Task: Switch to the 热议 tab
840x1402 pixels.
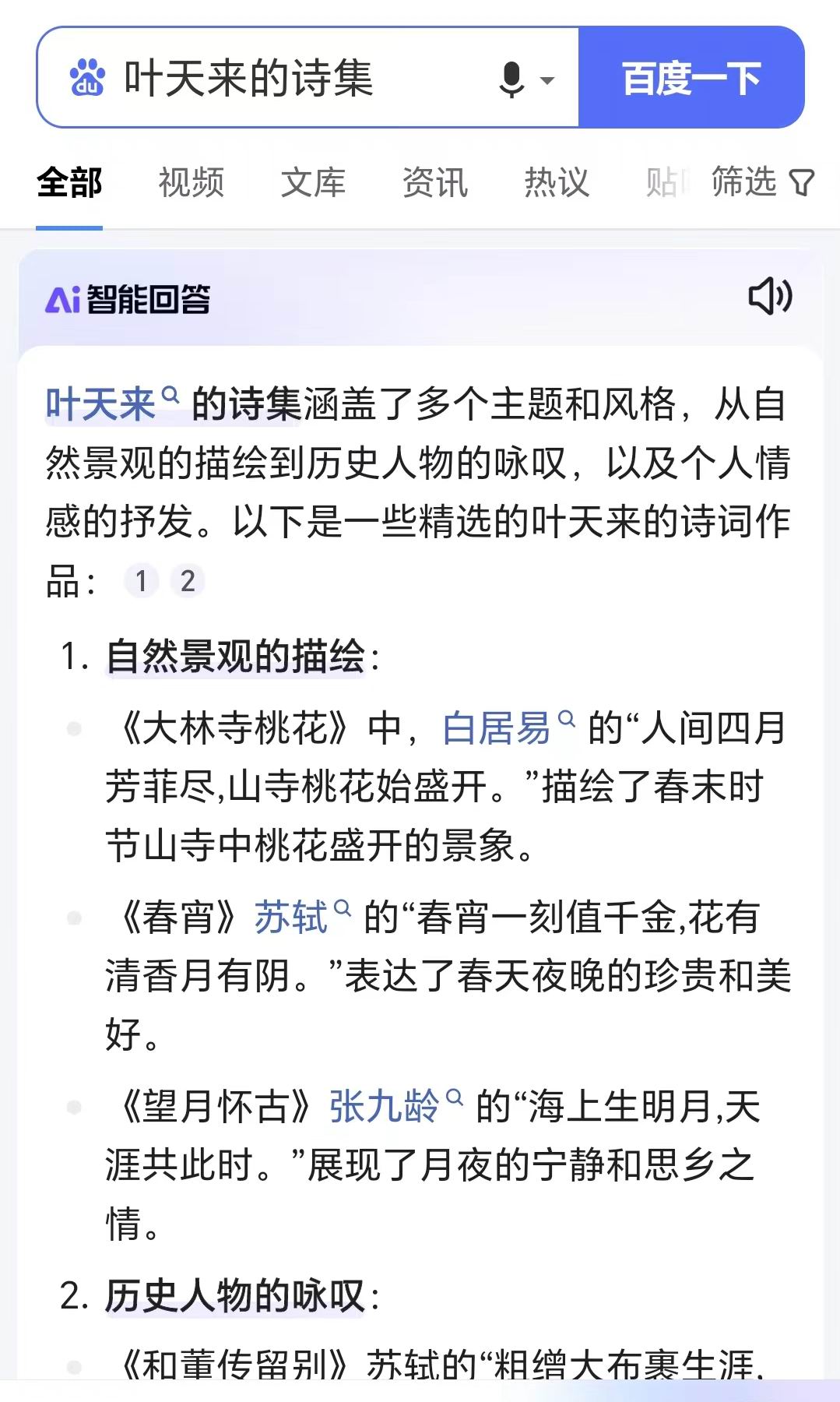Action: 556,183
